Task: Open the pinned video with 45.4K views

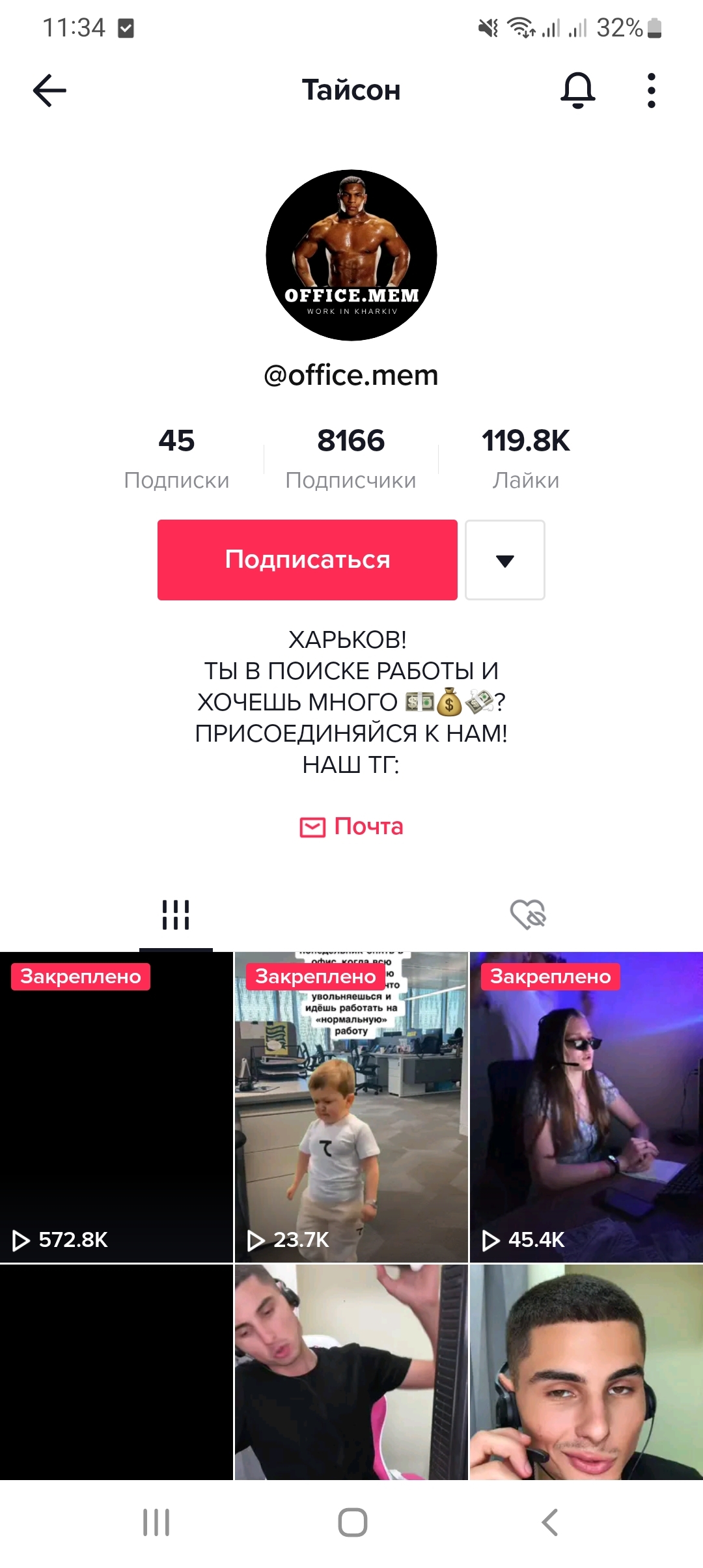Action: pyautogui.click(x=586, y=1107)
